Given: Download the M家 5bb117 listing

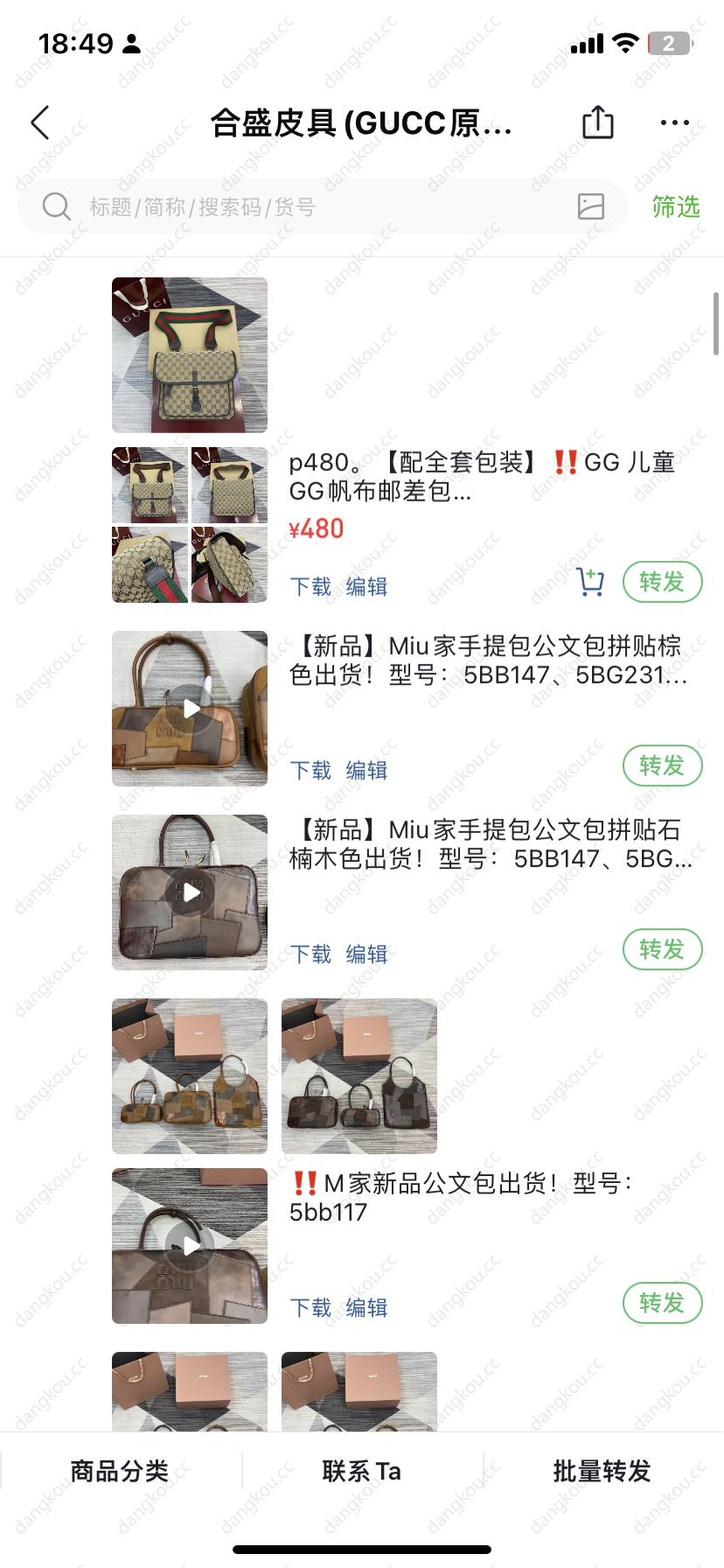Looking at the screenshot, I should 310,1307.
